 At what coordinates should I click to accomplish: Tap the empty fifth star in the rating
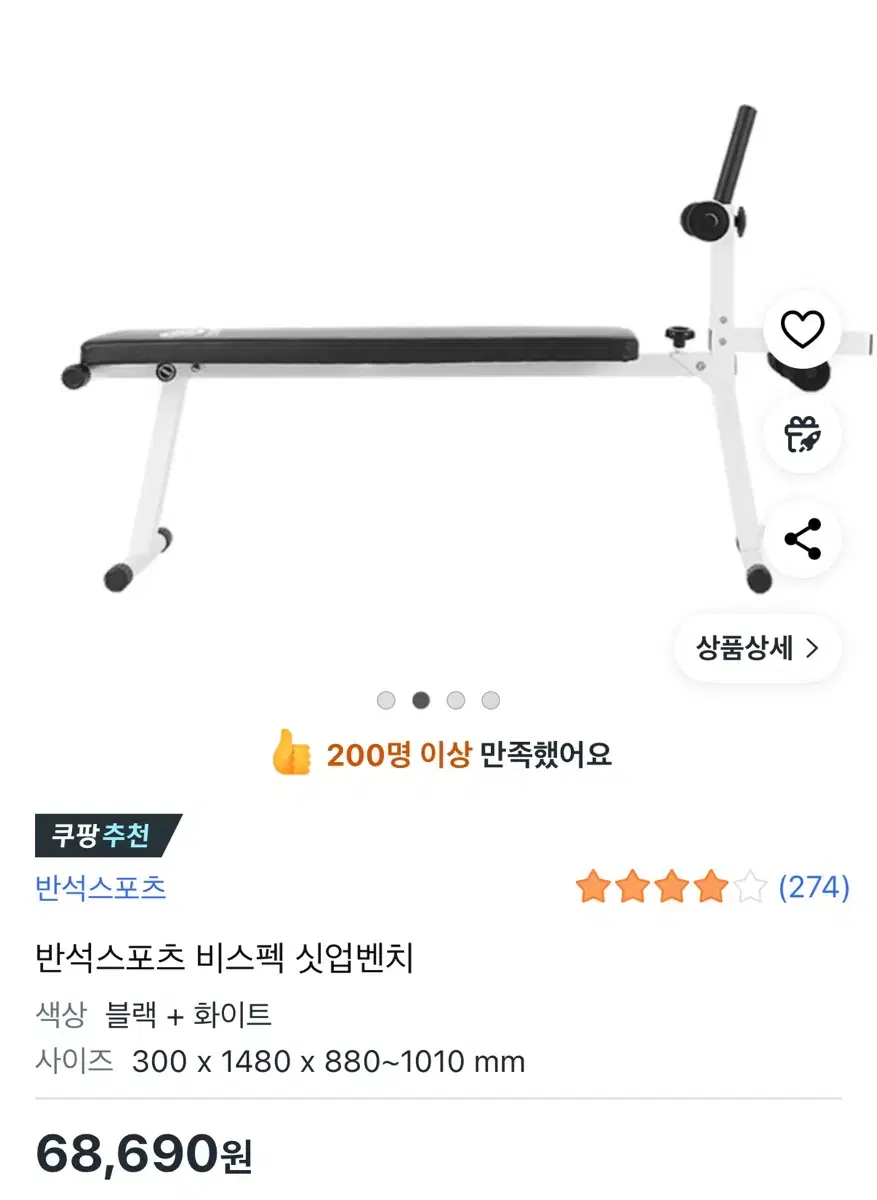pos(750,884)
